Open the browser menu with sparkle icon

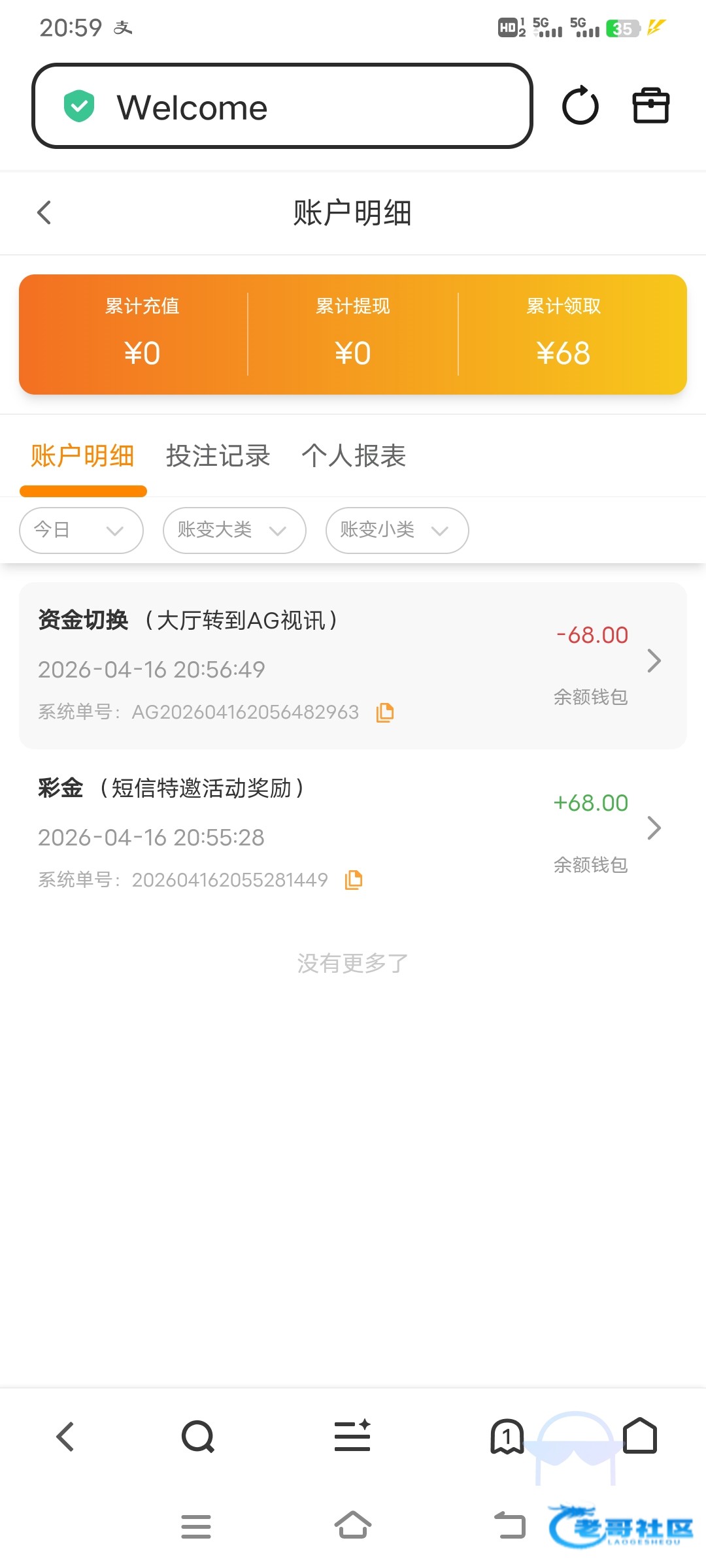(352, 1437)
